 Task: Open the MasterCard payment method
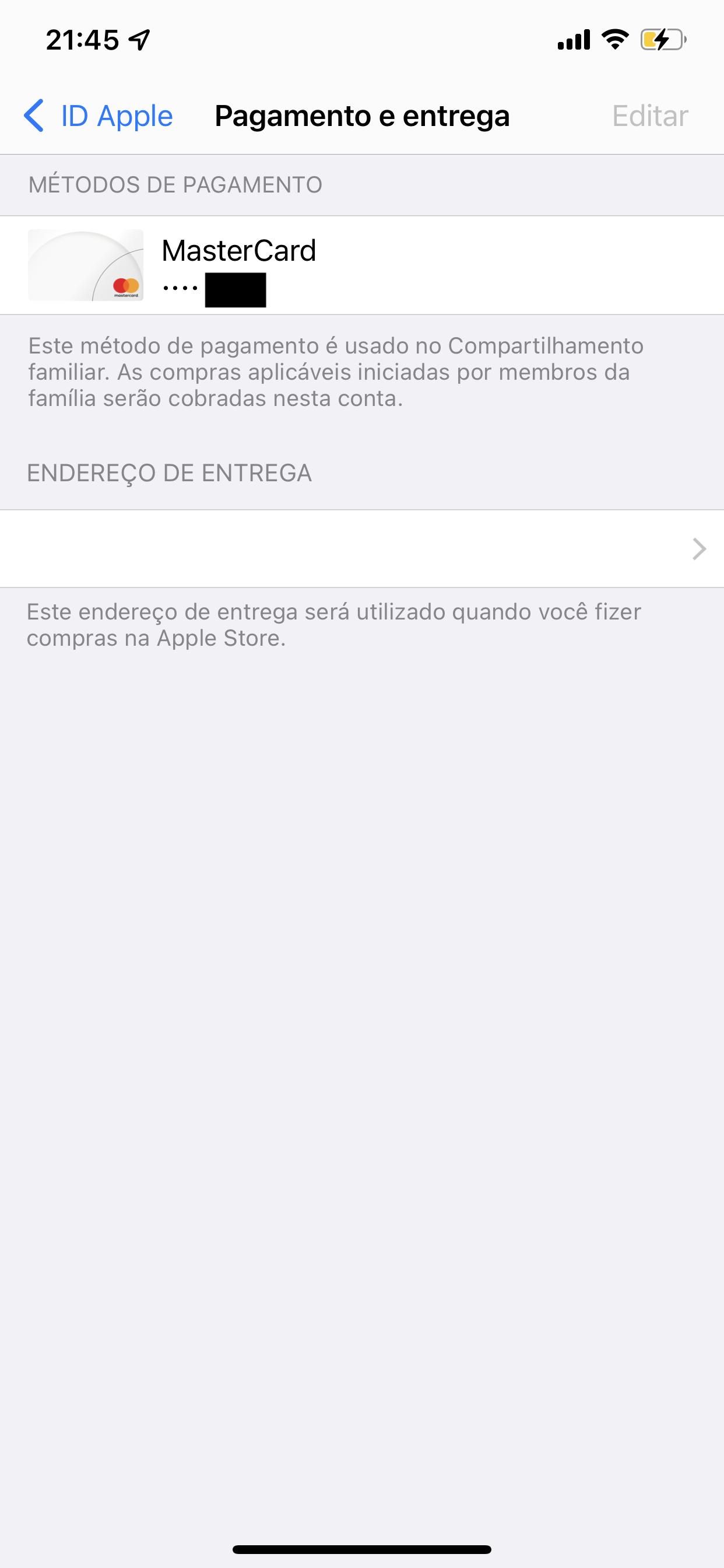(x=361, y=265)
